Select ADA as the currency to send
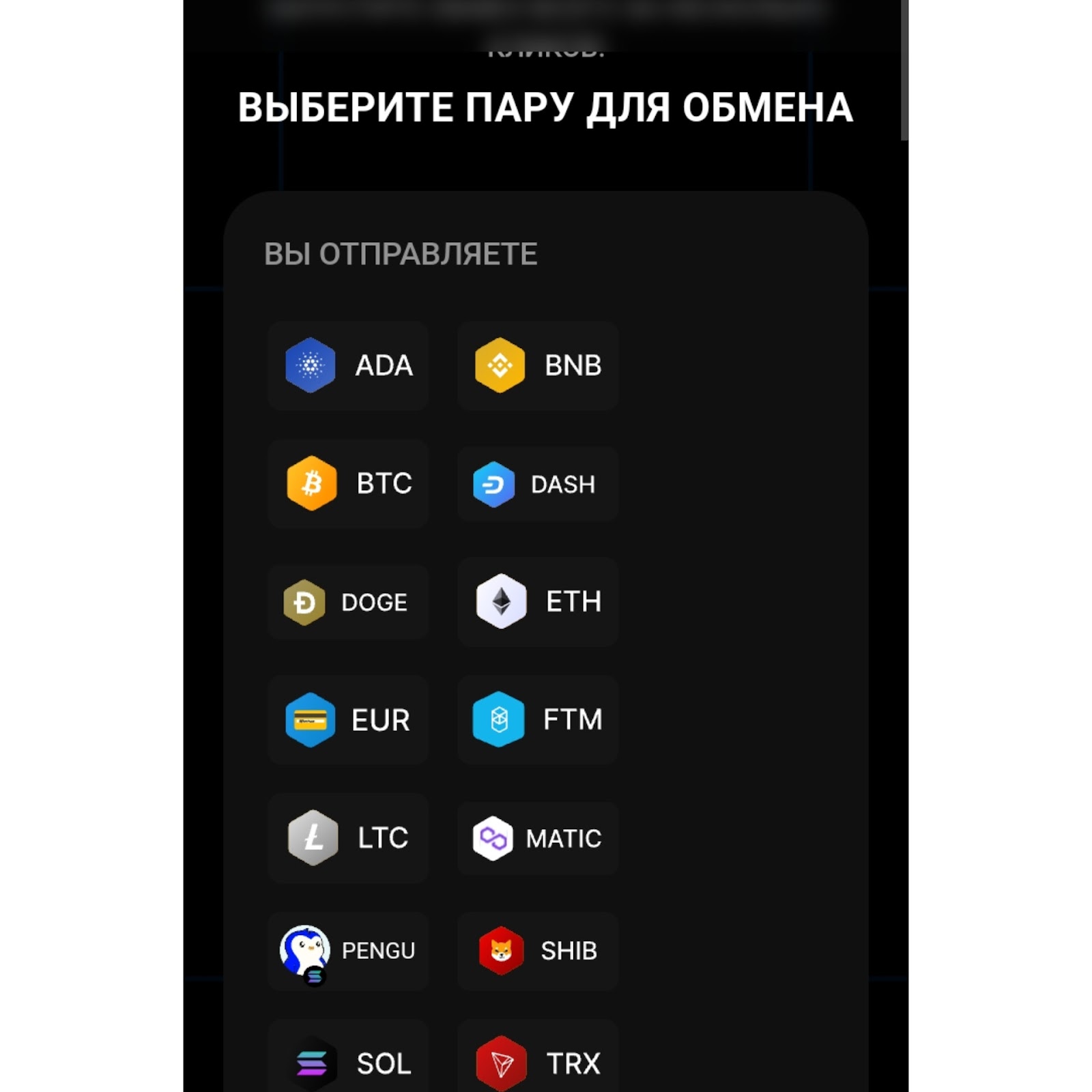Screen dimensions: 1092x1092 click(x=348, y=365)
